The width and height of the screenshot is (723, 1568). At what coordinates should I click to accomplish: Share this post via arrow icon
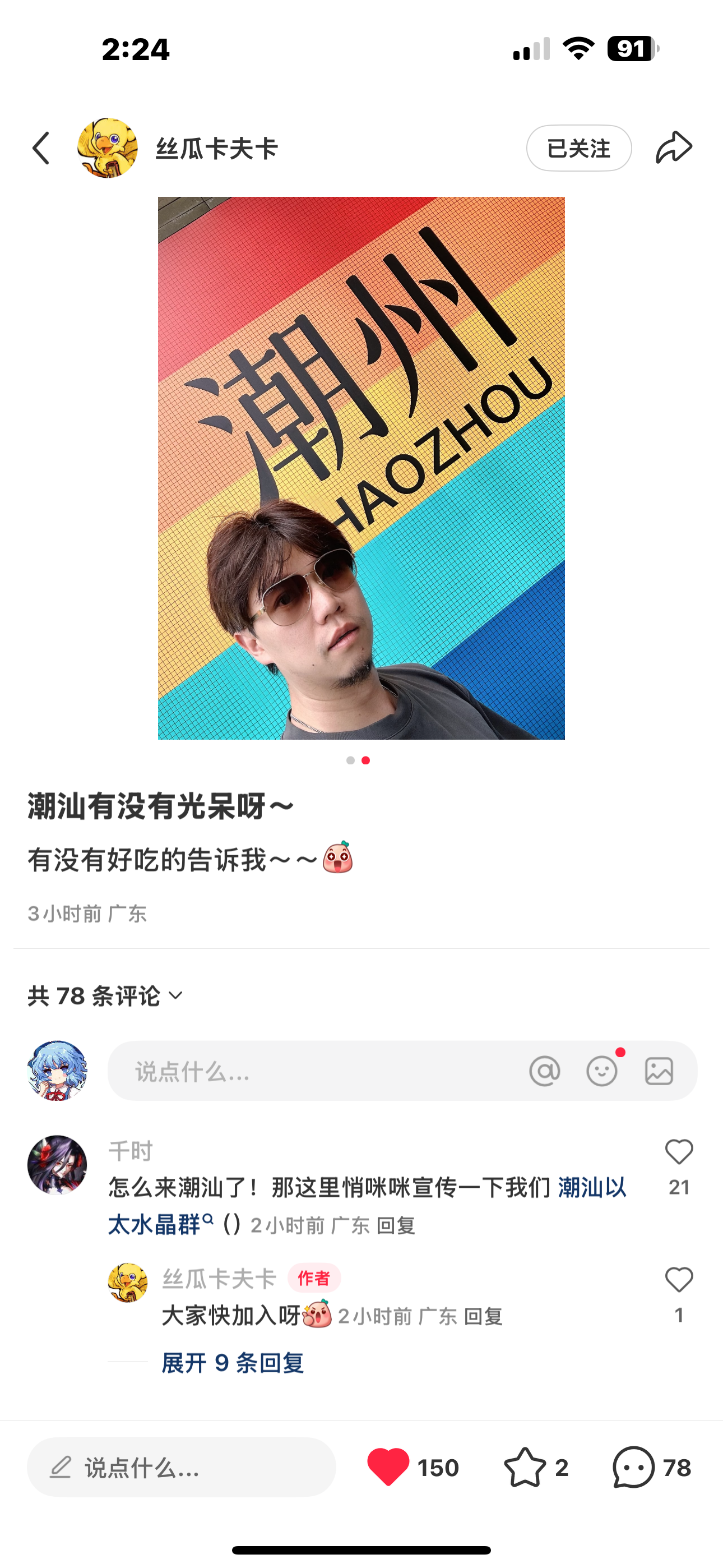pos(674,147)
